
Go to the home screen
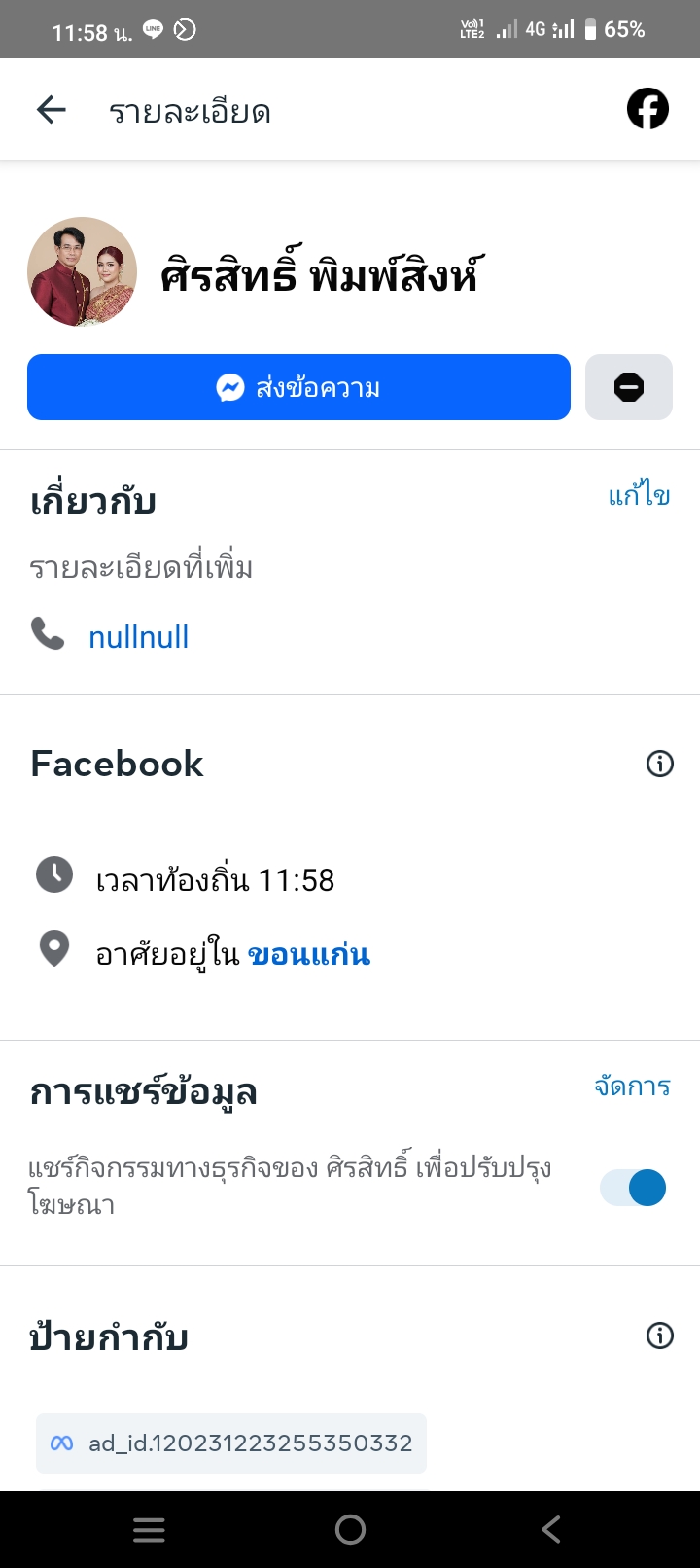pos(350,1530)
